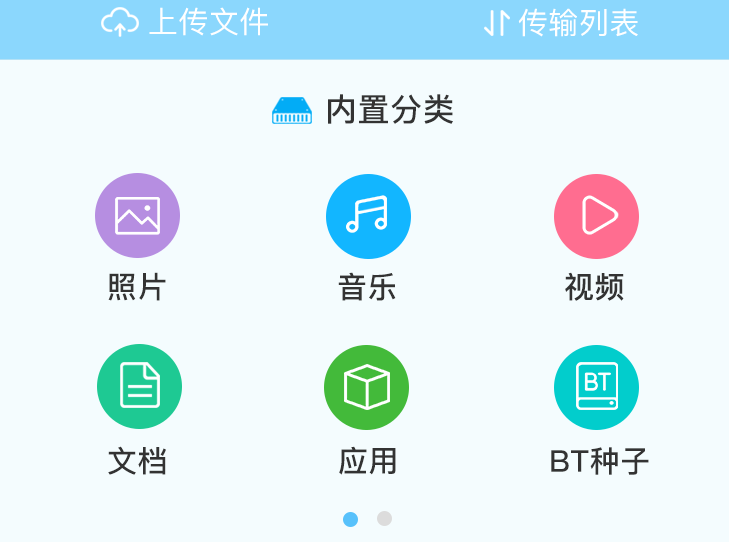Viewport: 729px width, 542px height.
Task: Go to the second page indicator dot
Action: (384, 518)
